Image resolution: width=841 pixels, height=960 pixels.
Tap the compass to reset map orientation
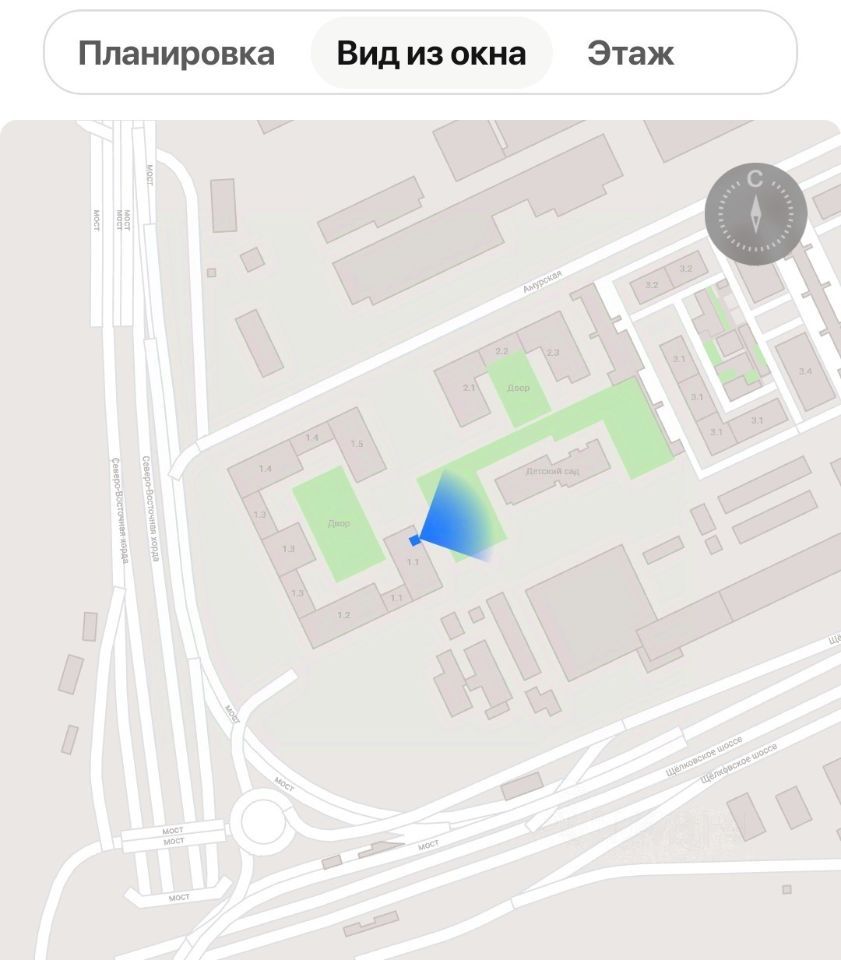pos(756,214)
